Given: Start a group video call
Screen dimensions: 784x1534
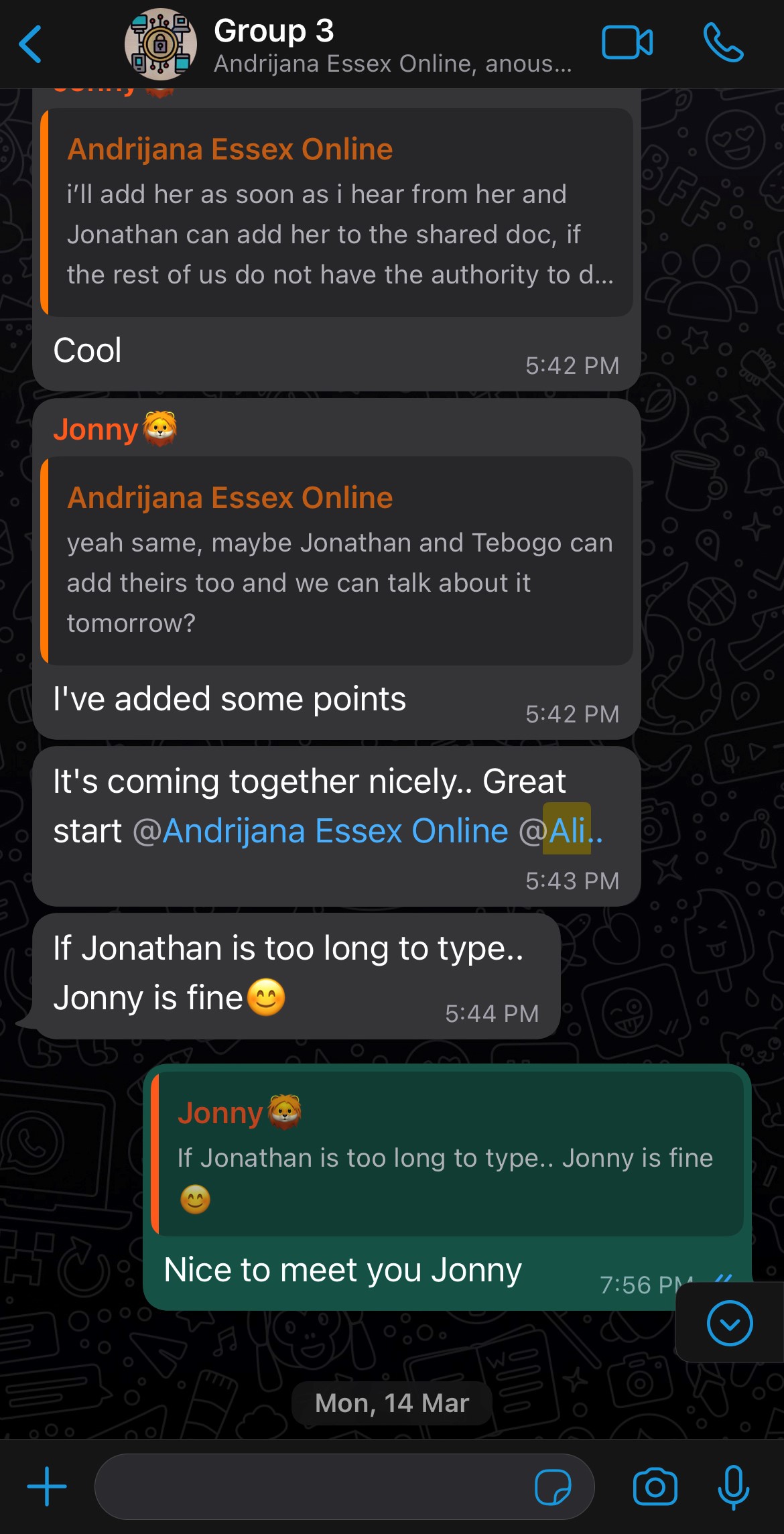Looking at the screenshot, I should coord(627,44).
